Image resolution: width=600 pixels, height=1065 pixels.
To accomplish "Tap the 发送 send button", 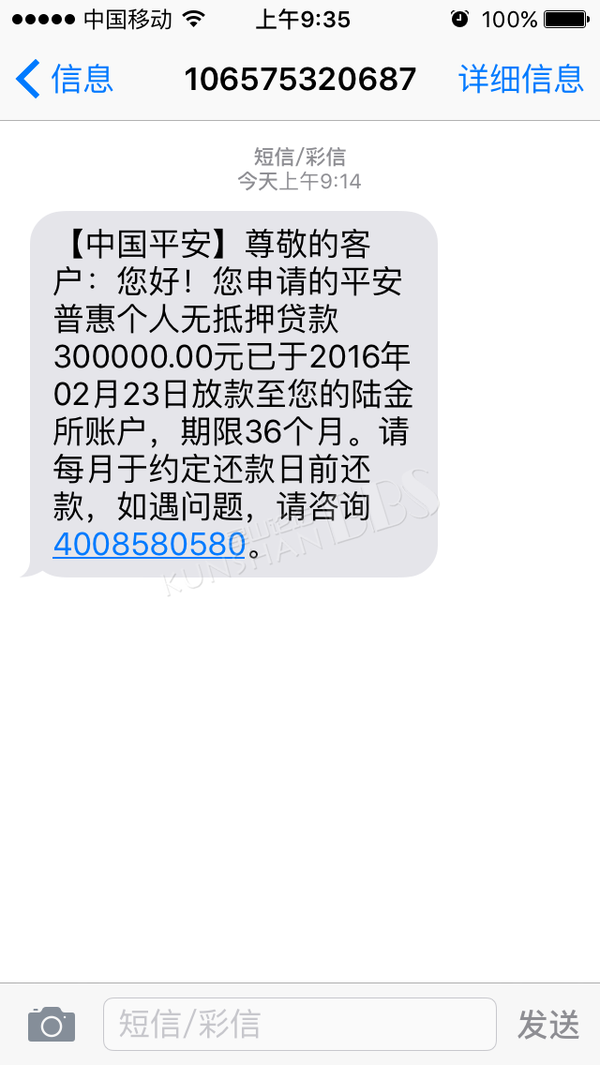I will click(548, 1025).
